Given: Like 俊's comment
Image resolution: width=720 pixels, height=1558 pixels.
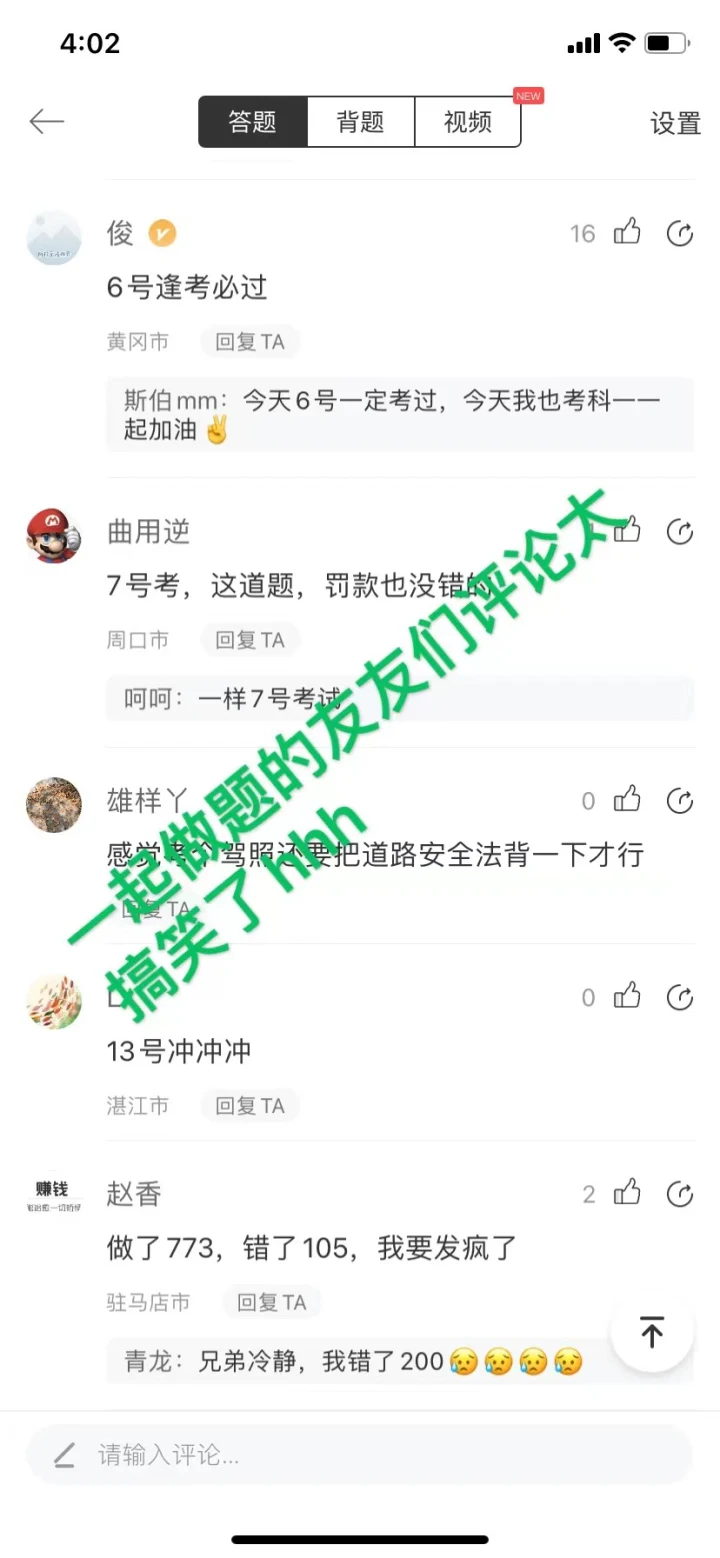Looking at the screenshot, I should [x=627, y=232].
